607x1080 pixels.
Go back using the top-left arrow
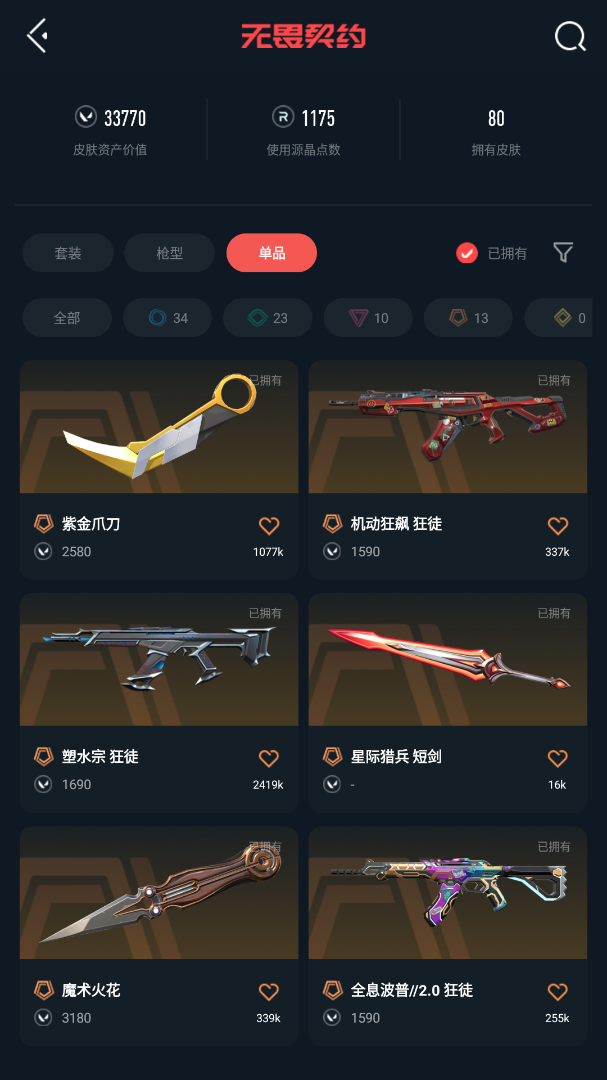pos(37,35)
